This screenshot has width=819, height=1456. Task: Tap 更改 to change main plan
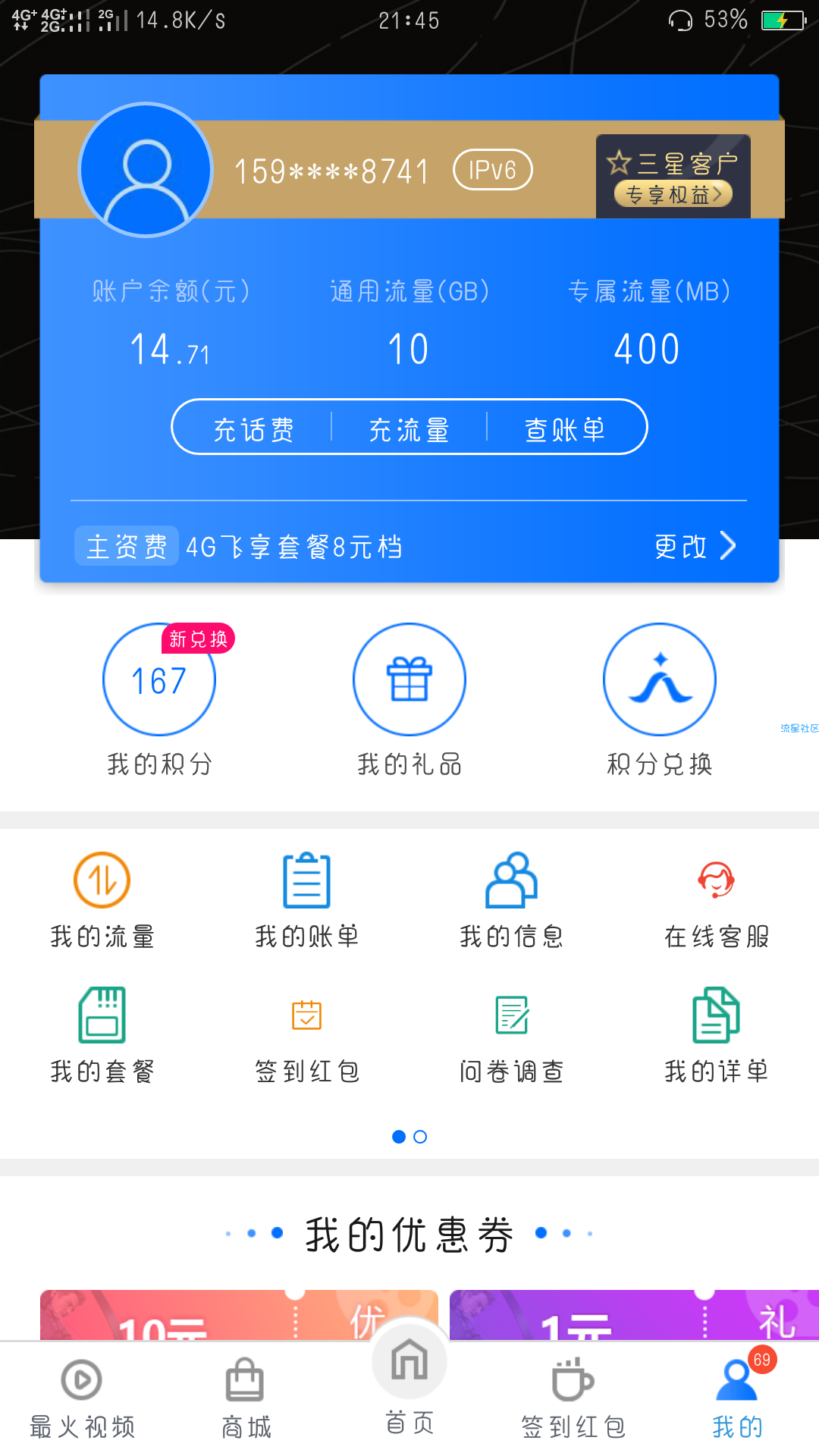694,546
